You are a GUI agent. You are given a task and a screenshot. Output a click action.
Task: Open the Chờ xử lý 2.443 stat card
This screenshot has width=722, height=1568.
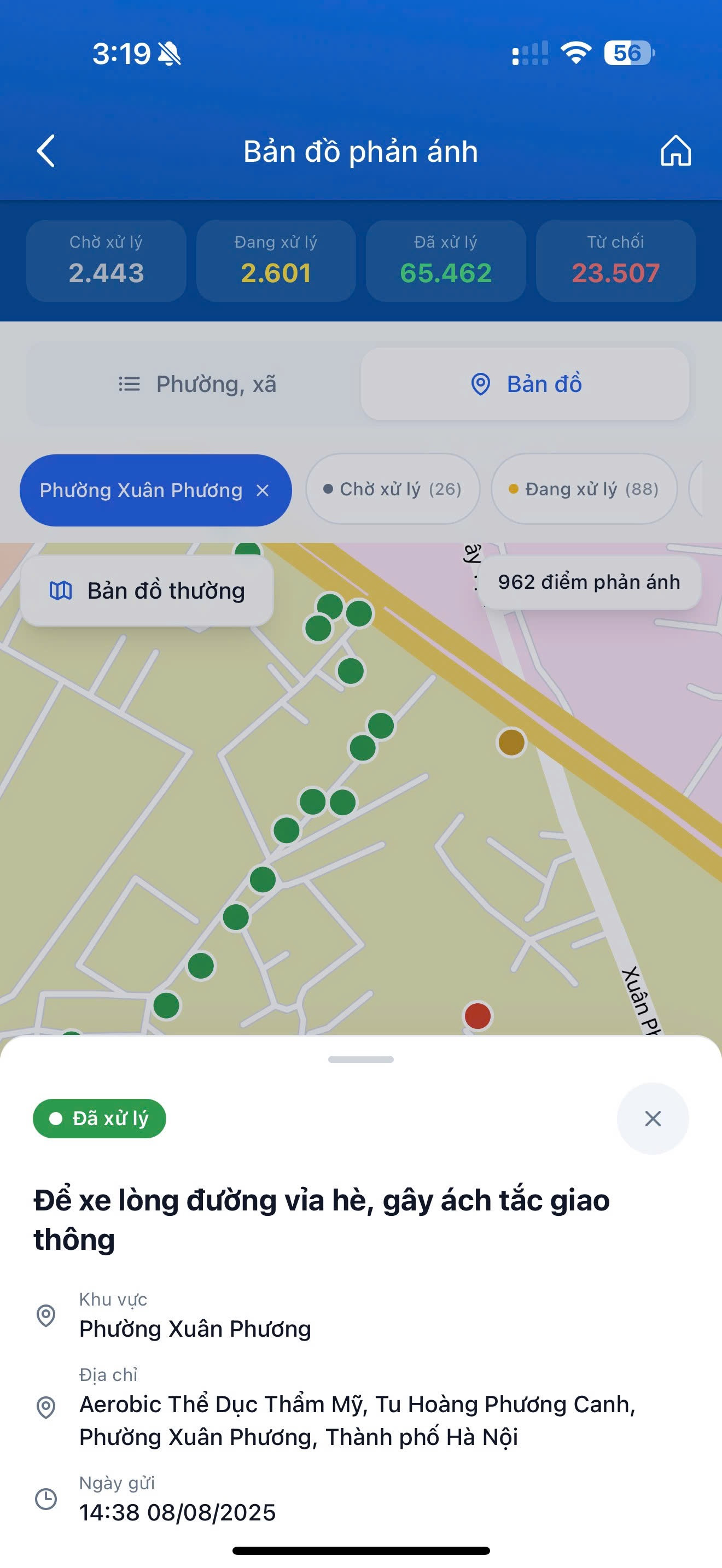tap(107, 261)
